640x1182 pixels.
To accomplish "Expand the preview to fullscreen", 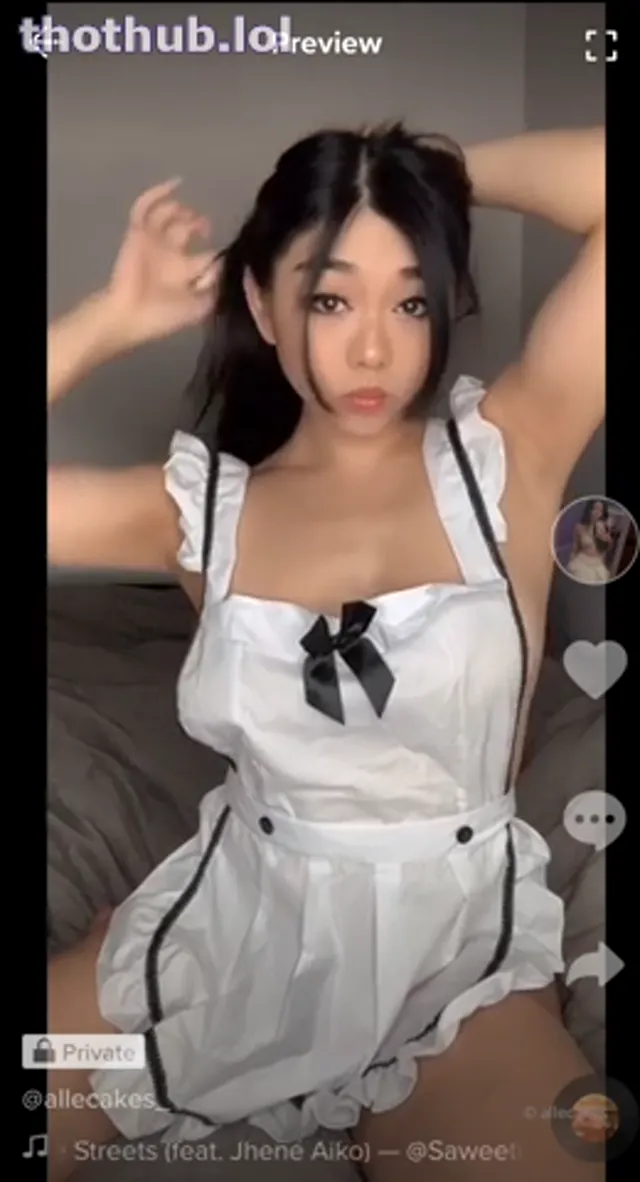I will (600, 44).
